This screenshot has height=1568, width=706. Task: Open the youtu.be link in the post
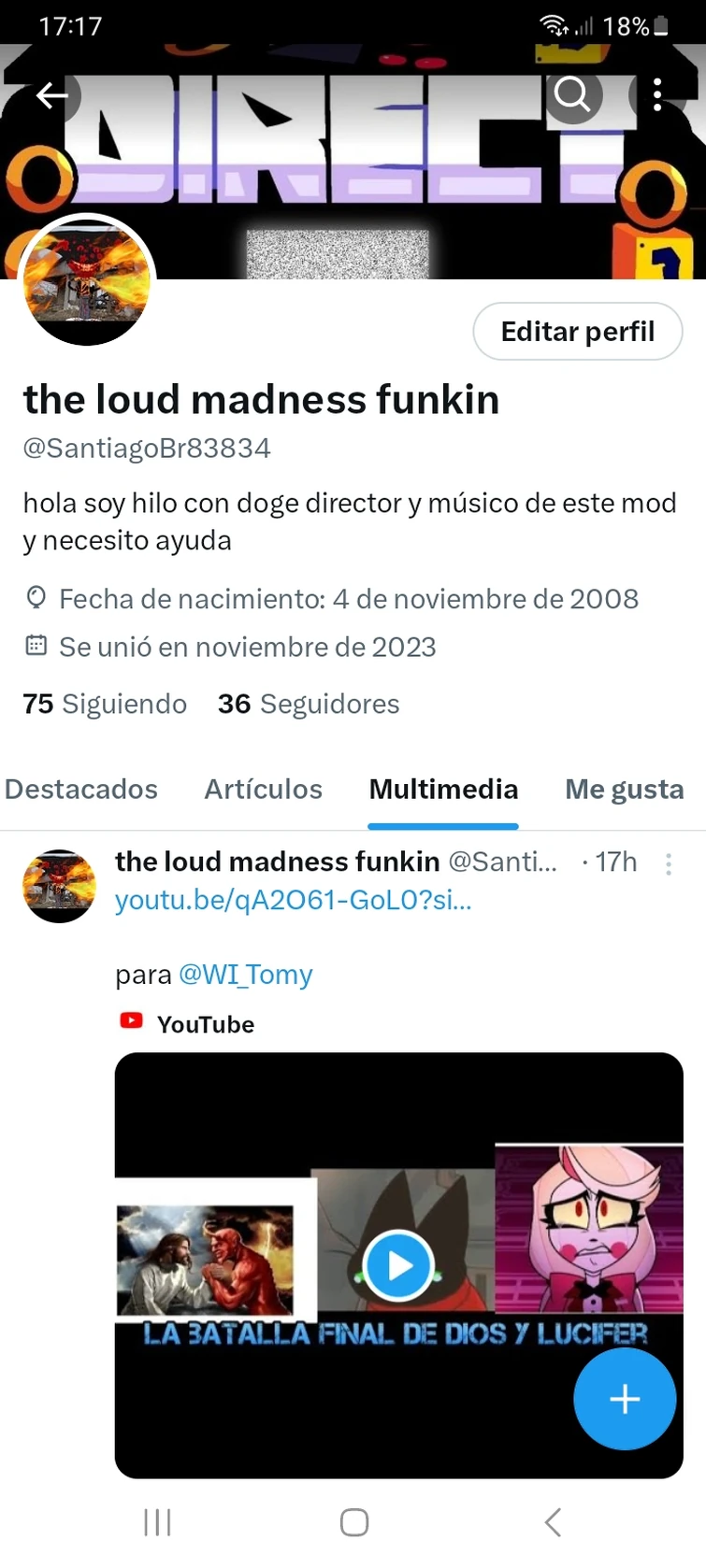tap(293, 901)
